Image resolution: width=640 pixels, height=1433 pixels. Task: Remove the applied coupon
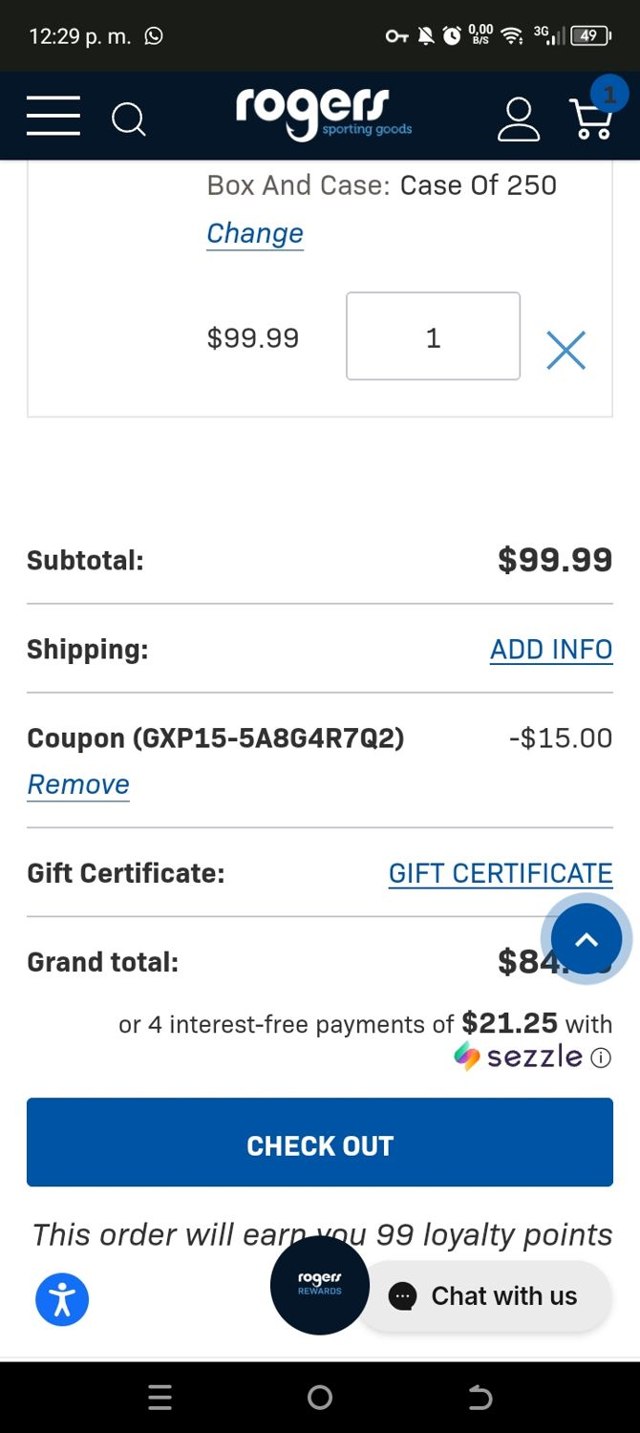tap(78, 785)
